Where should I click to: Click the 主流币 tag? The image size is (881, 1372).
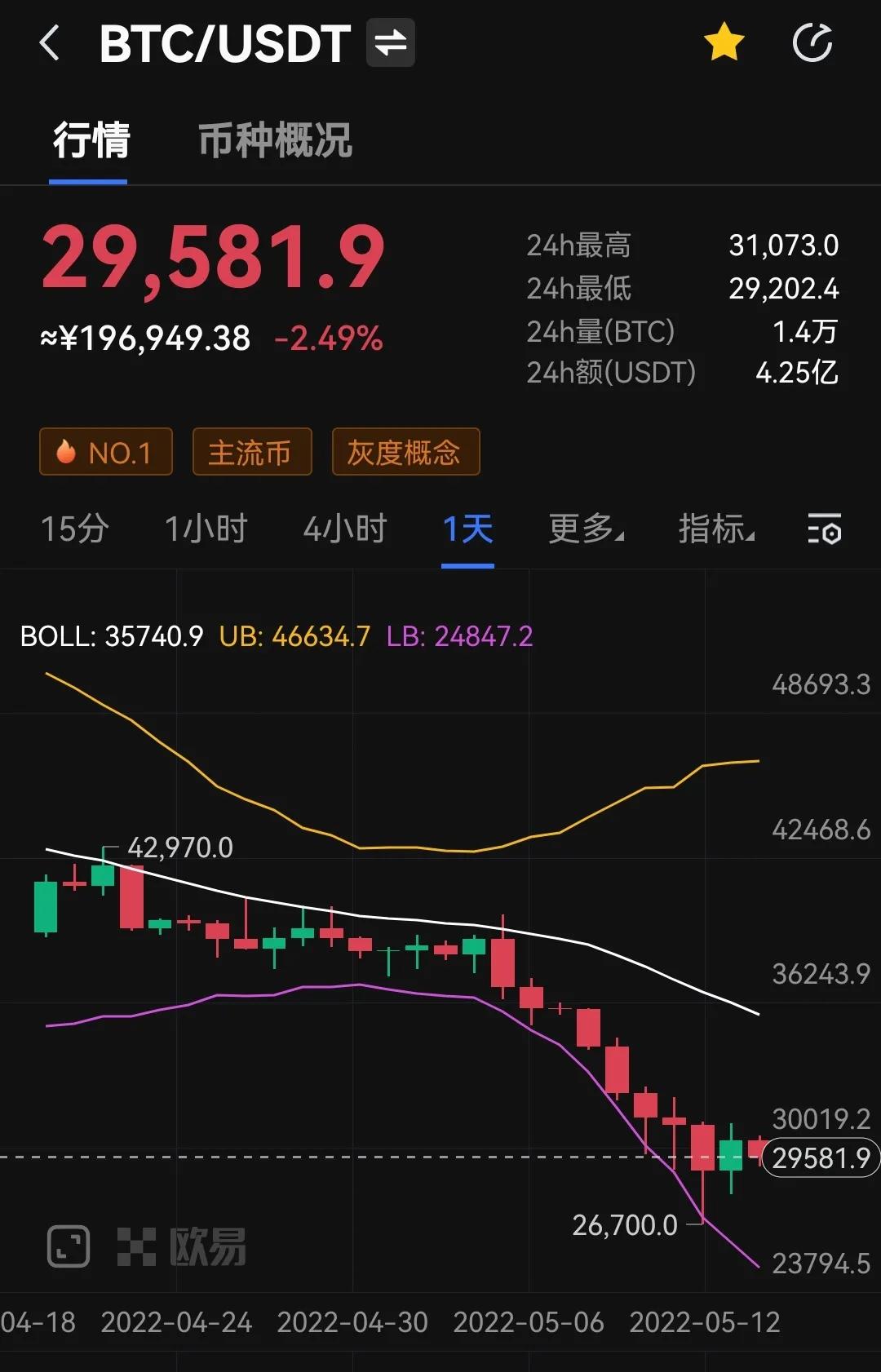(252, 451)
